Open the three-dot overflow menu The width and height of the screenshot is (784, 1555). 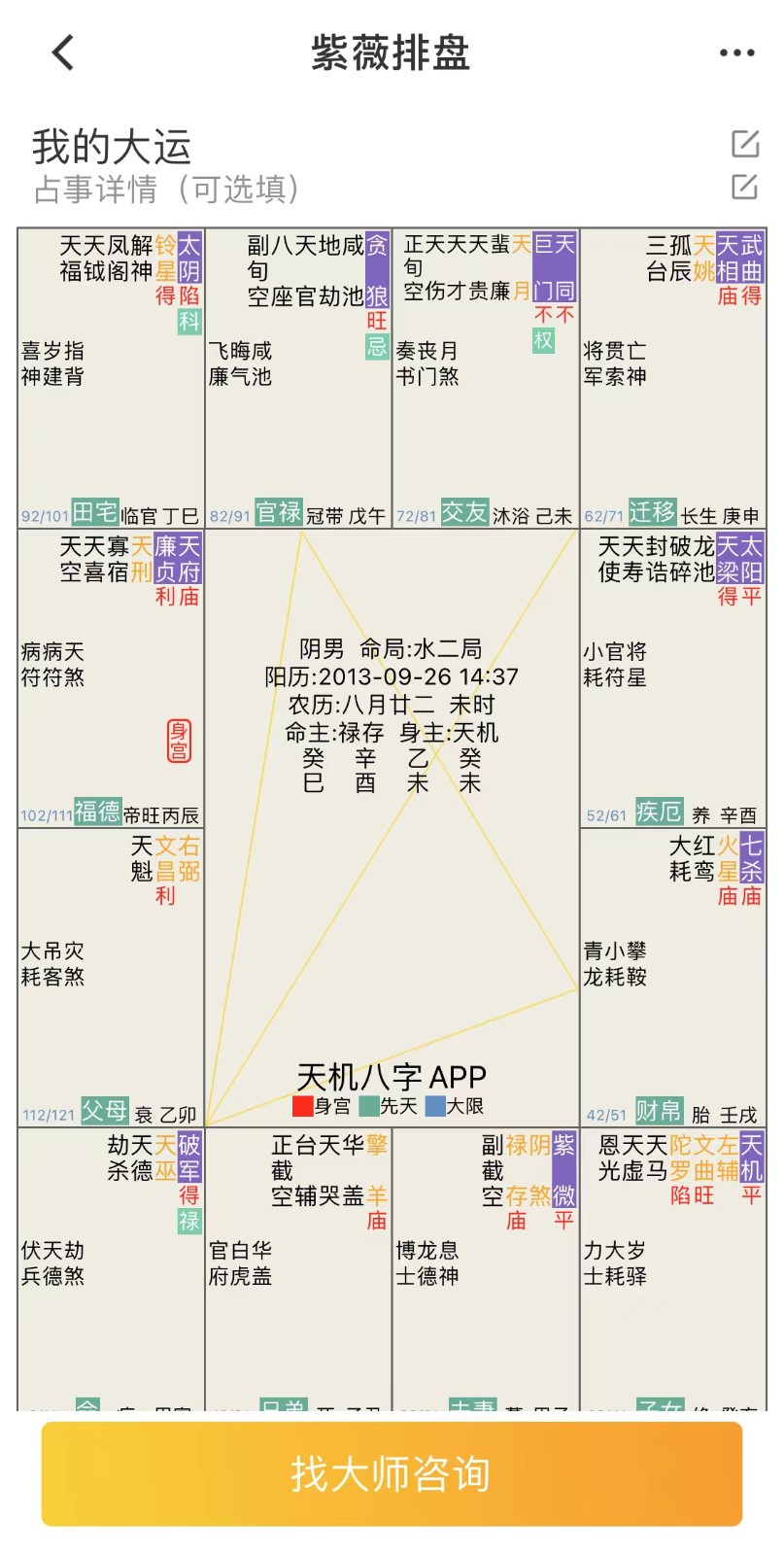pyautogui.click(x=736, y=53)
